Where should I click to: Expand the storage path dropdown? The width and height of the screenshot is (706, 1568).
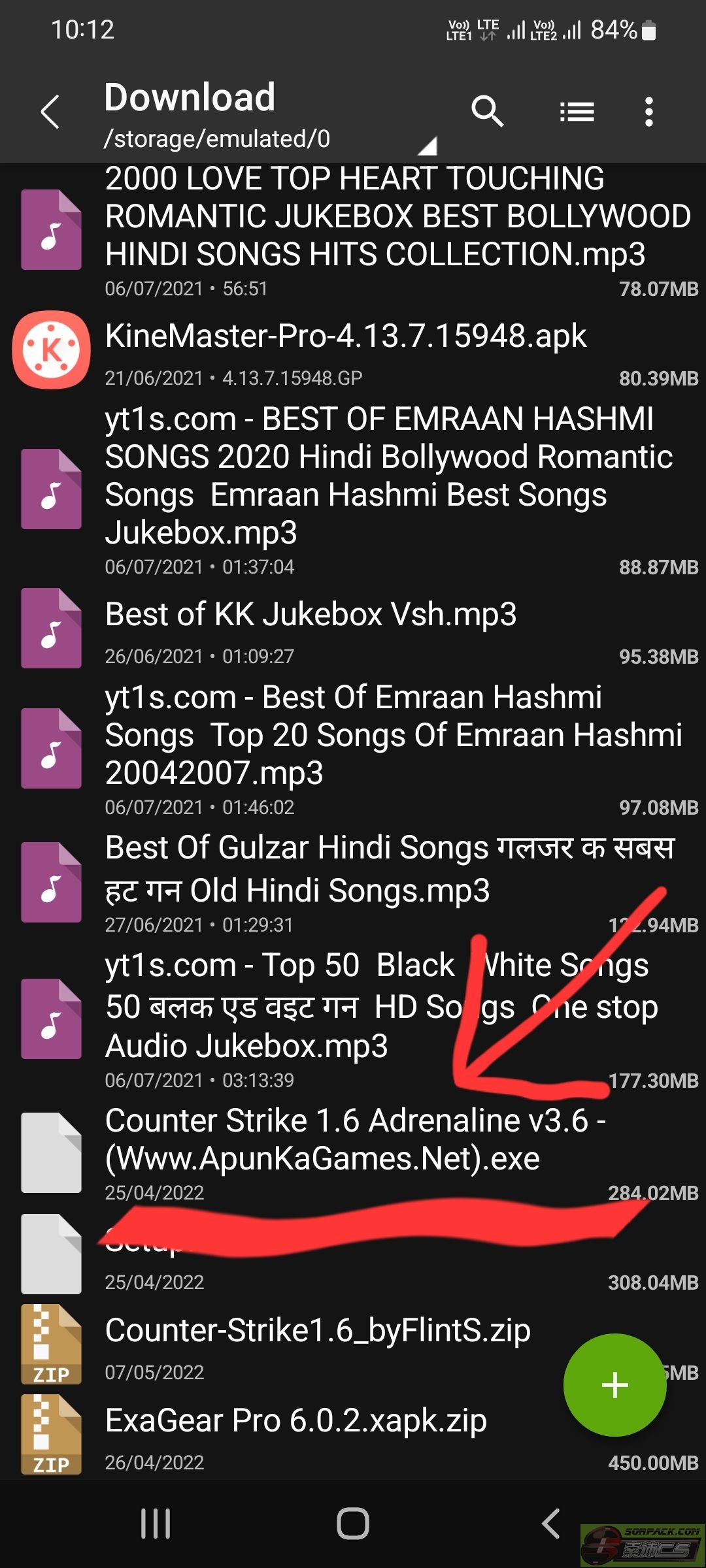pyautogui.click(x=427, y=146)
